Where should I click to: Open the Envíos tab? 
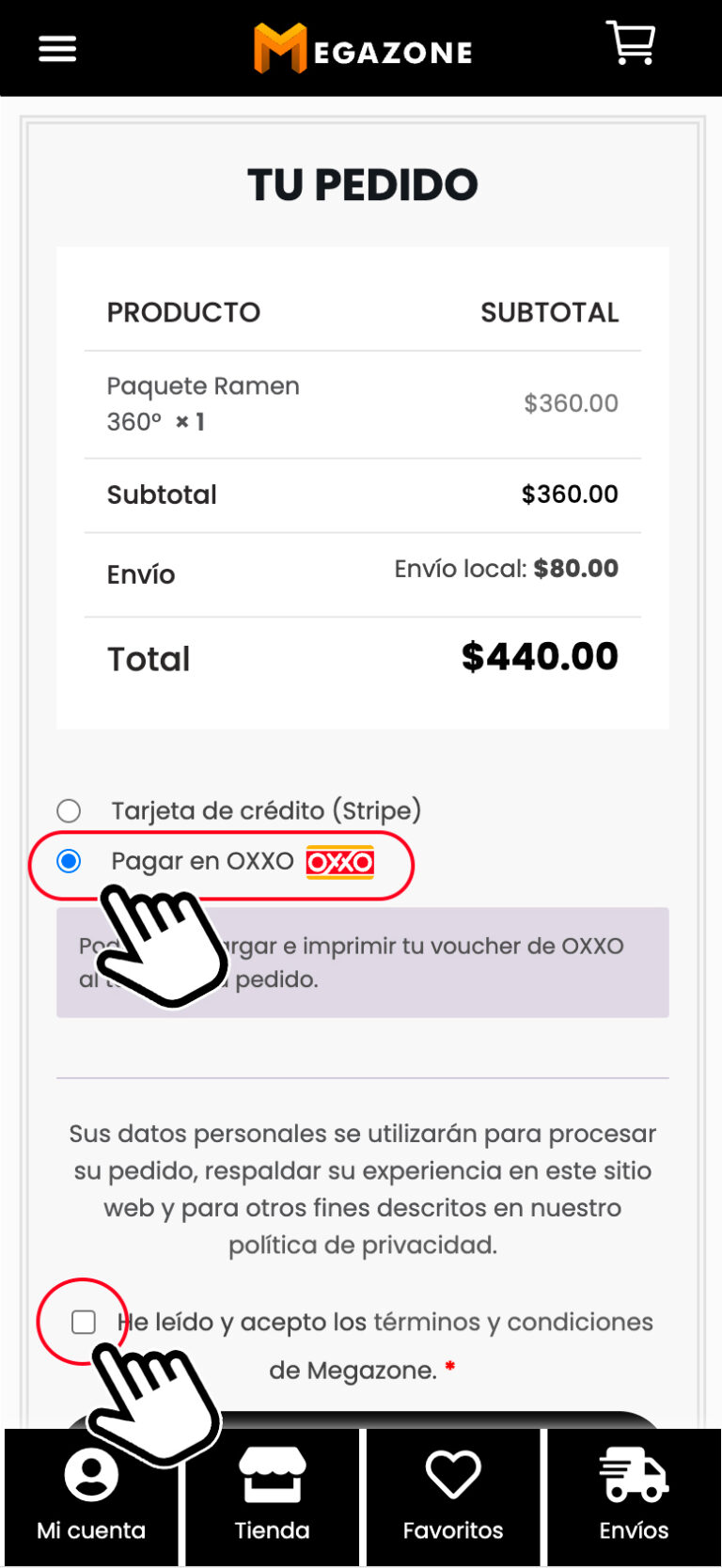click(x=634, y=1497)
